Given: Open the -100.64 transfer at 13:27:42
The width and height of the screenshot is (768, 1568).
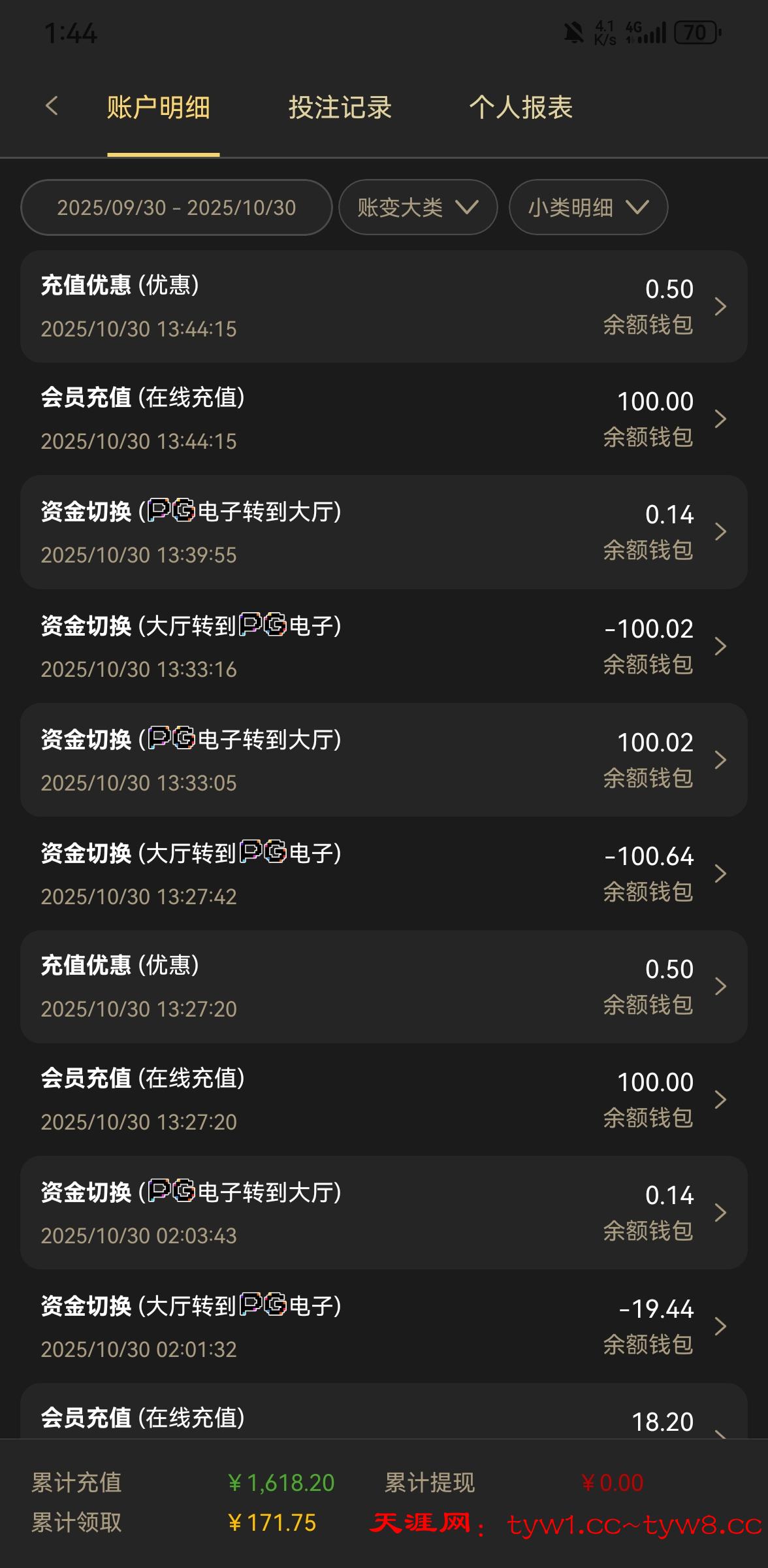Looking at the screenshot, I should pyautogui.click(x=384, y=874).
